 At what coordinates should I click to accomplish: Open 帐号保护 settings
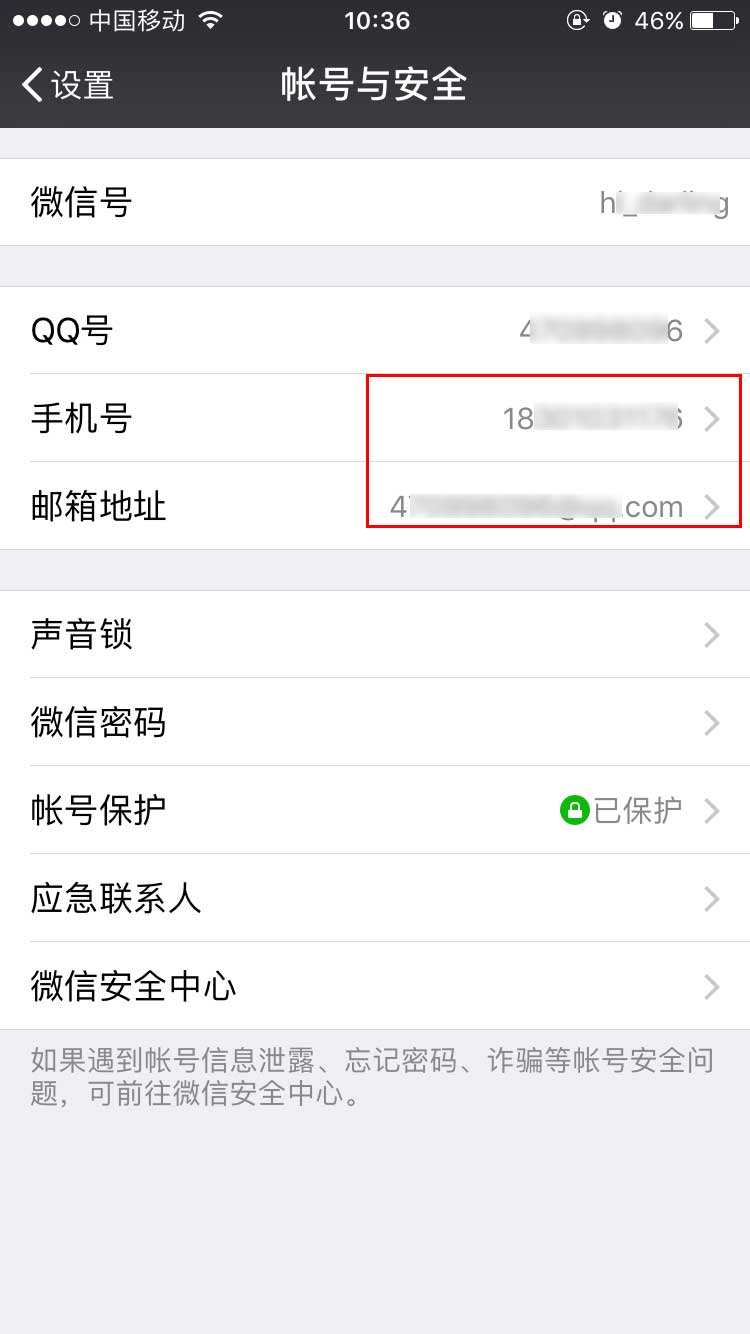point(375,810)
